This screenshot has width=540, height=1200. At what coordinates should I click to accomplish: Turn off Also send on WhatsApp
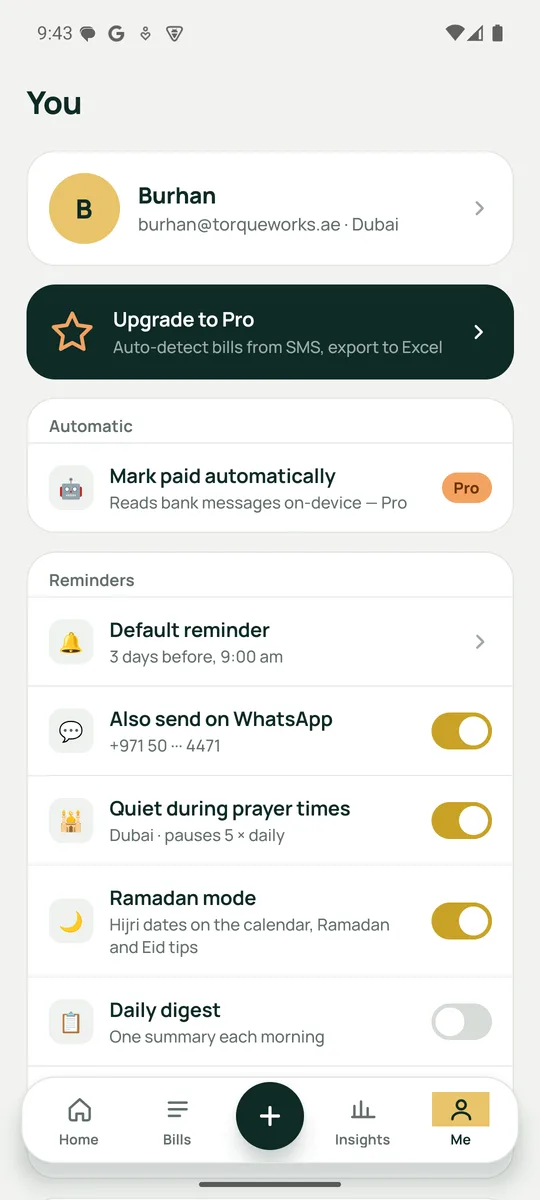point(461,731)
